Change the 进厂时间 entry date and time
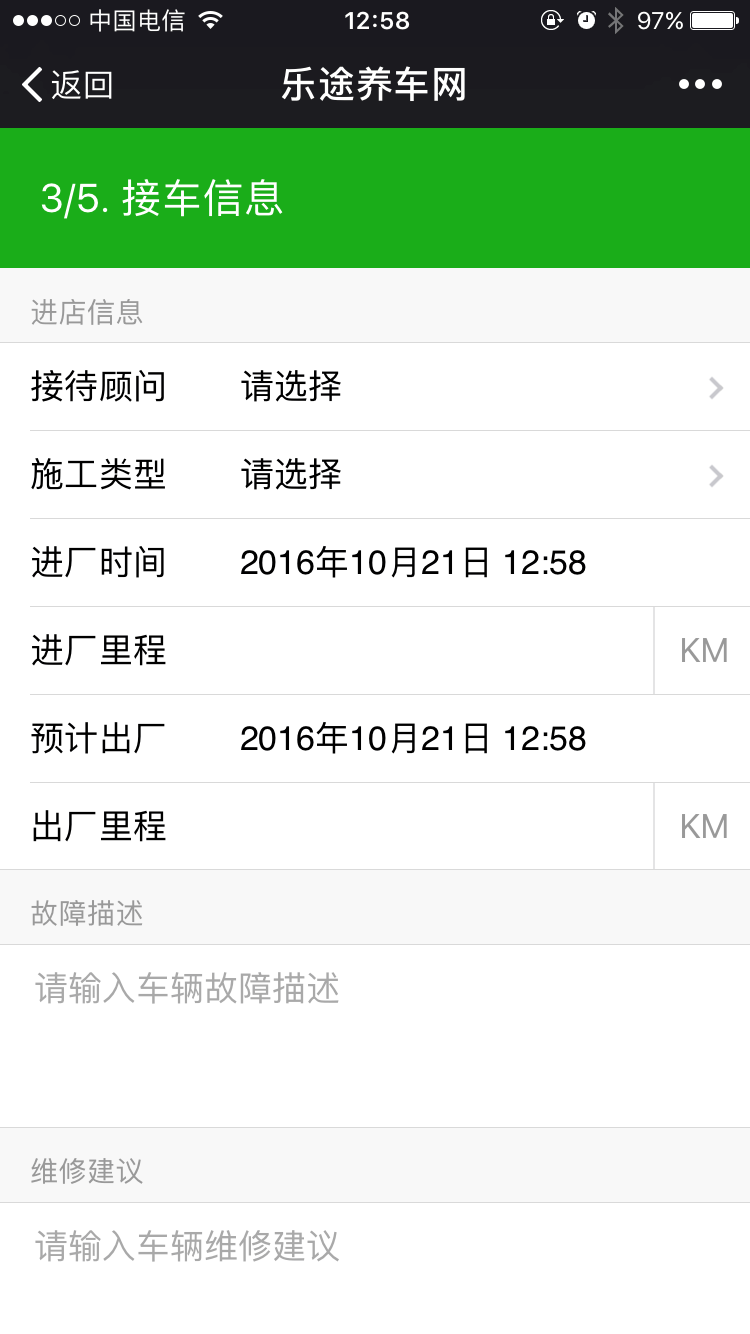 (x=375, y=563)
